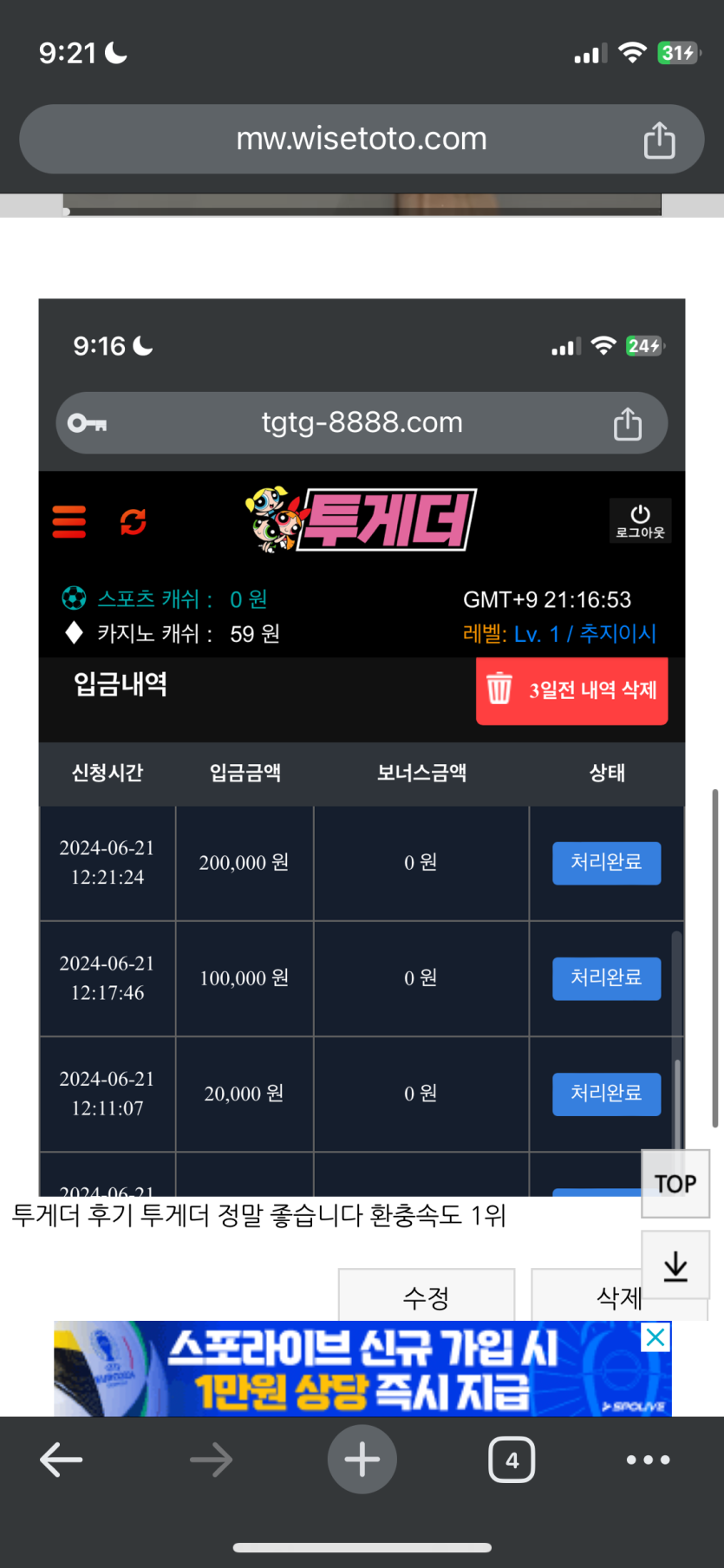Jump to page top with TOP button
The width and height of the screenshot is (724, 1568).
coord(675,1183)
